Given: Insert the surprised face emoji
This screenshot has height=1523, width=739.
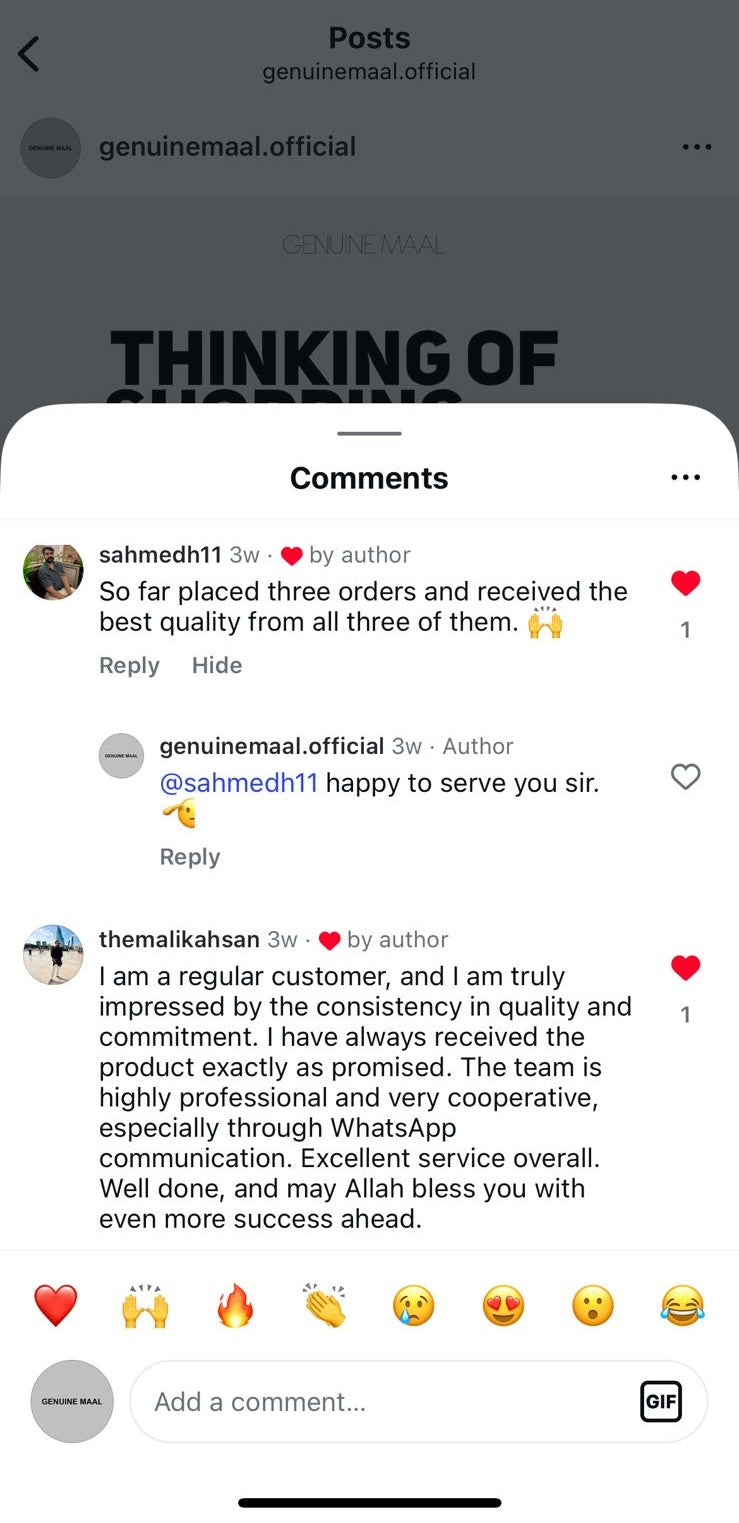Looking at the screenshot, I should [593, 1306].
